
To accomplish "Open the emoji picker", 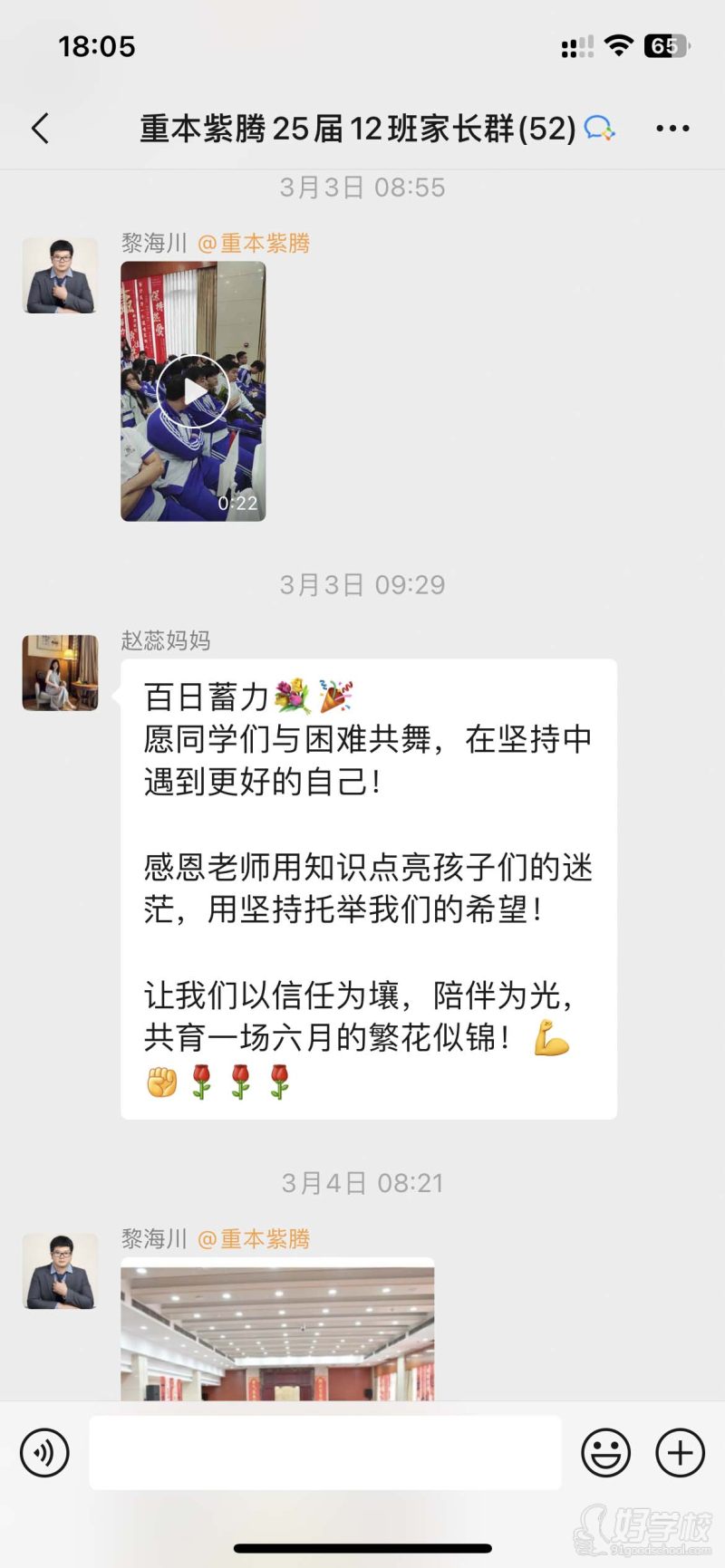I will pyautogui.click(x=605, y=1452).
